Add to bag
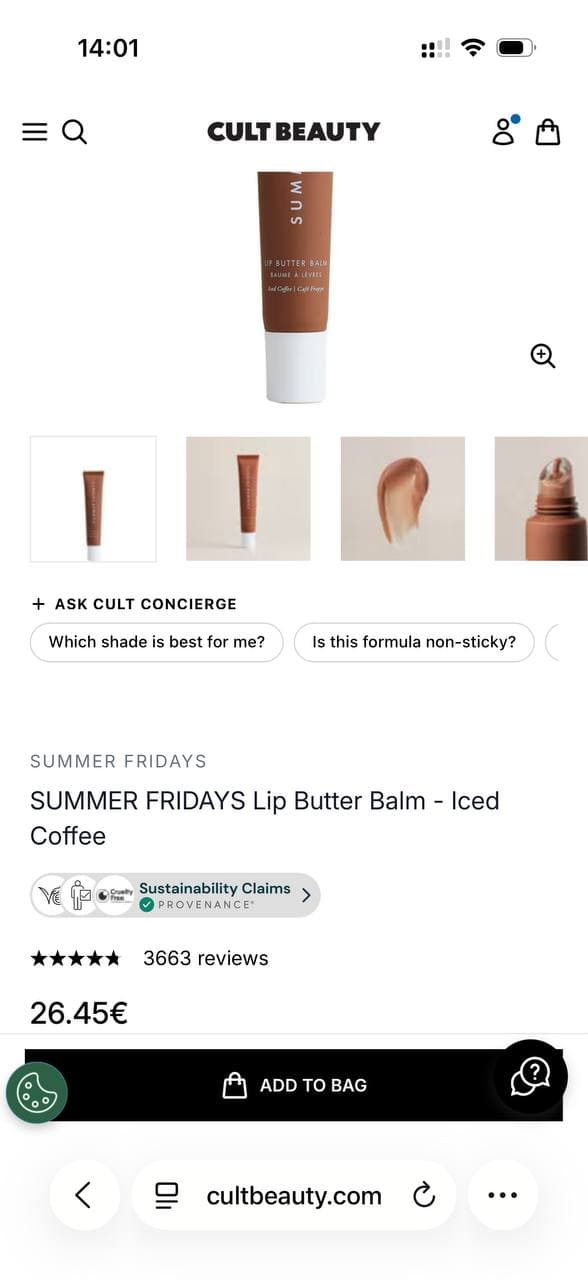 coord(294,1085)
